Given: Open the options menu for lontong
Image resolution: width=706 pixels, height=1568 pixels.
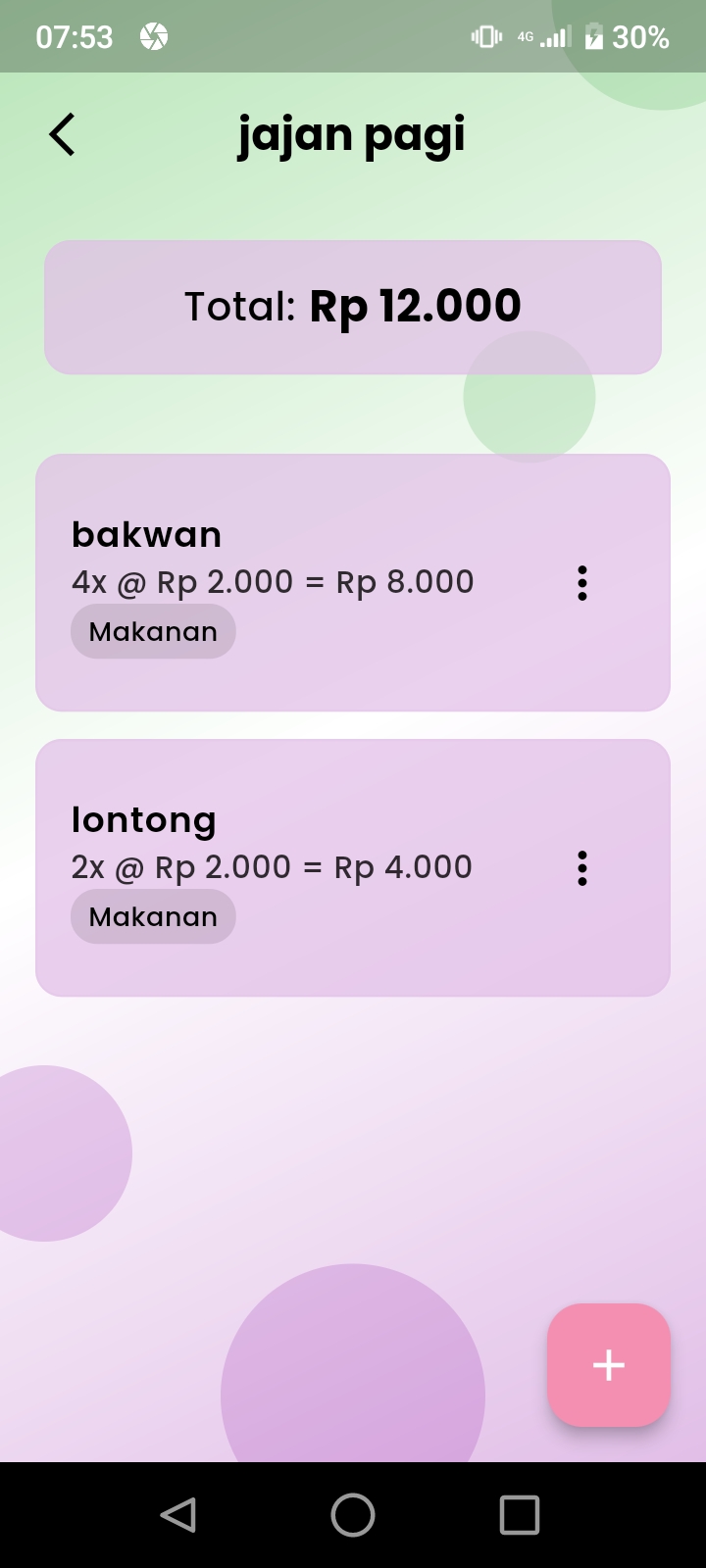Looking at the screenshot, I should 582,868.
